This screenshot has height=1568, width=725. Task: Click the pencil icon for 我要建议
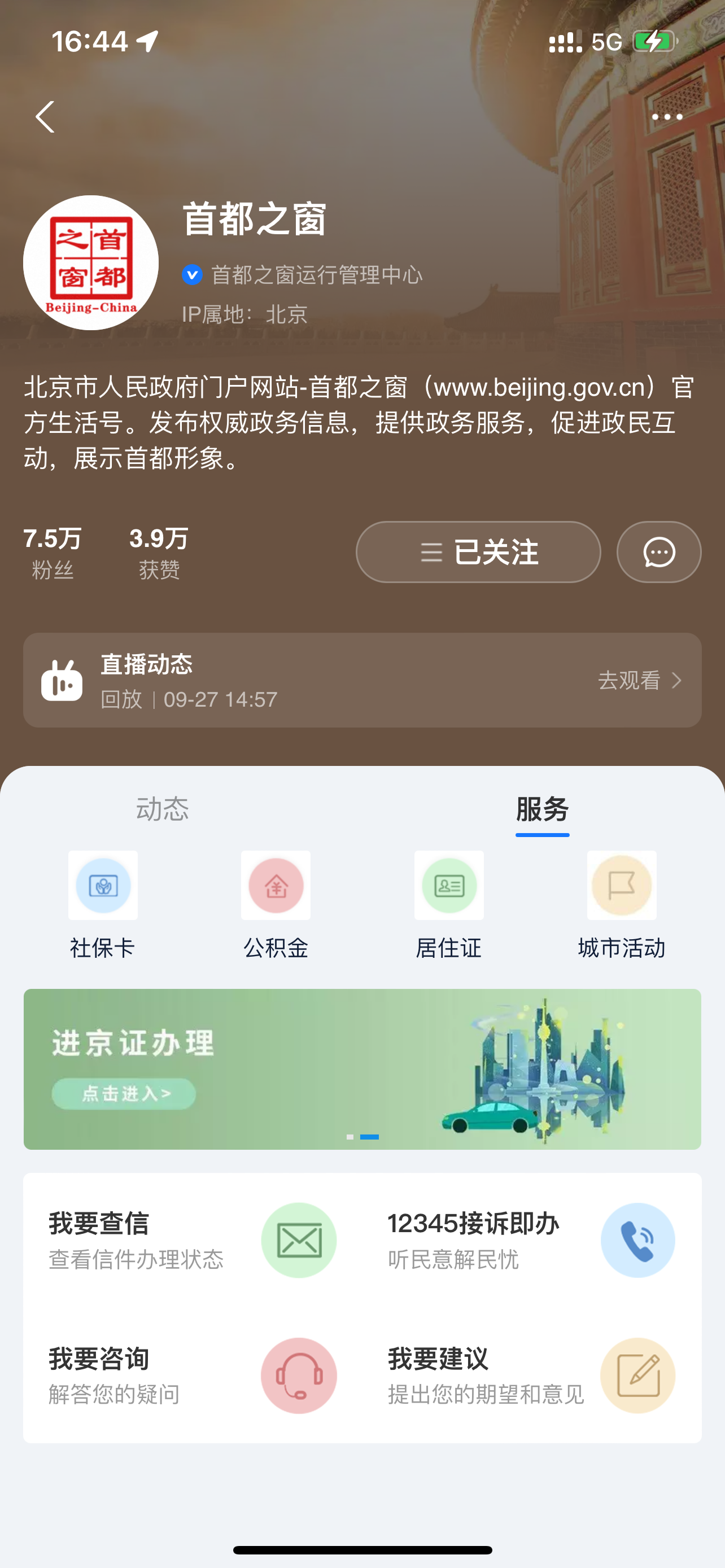637,1377
